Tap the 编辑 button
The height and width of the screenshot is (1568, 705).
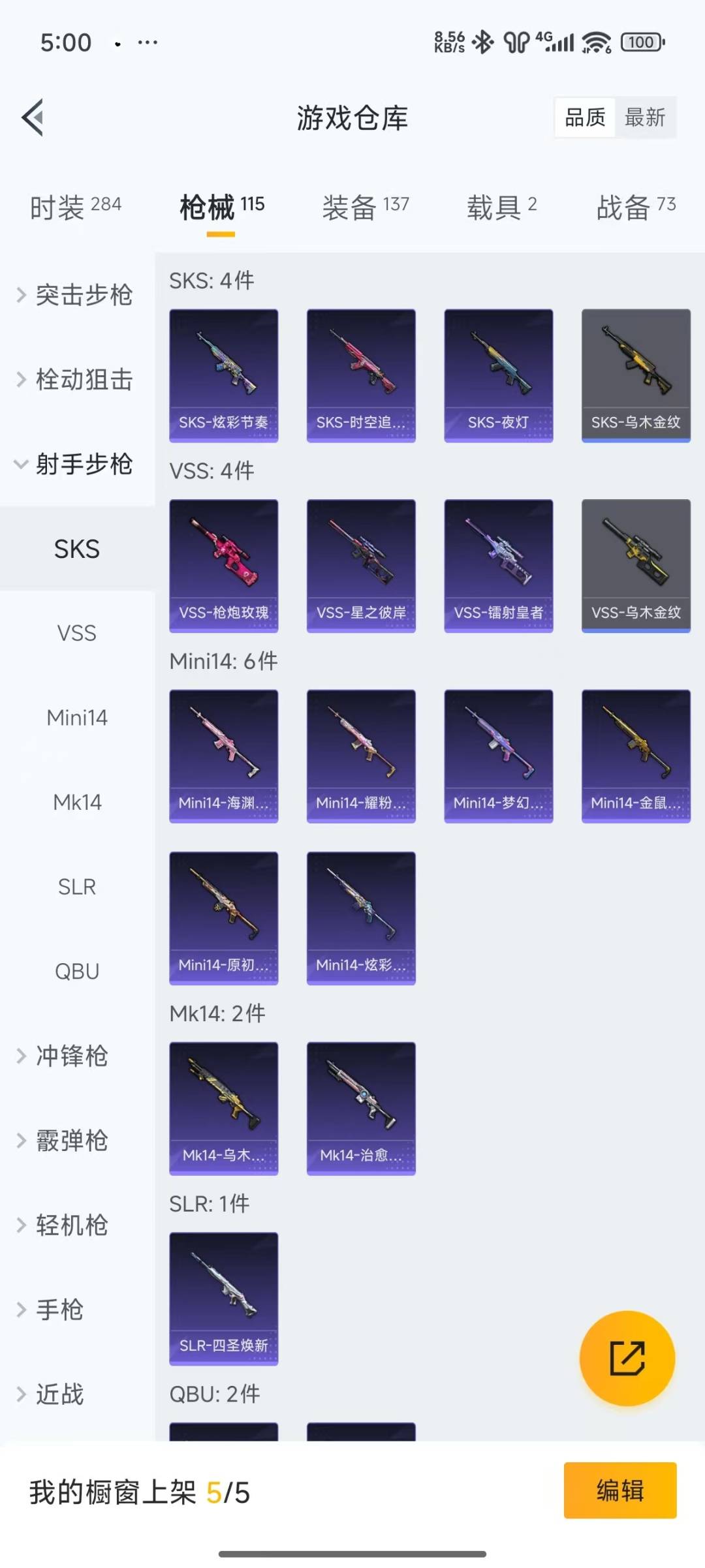[x=619, y=1491]
